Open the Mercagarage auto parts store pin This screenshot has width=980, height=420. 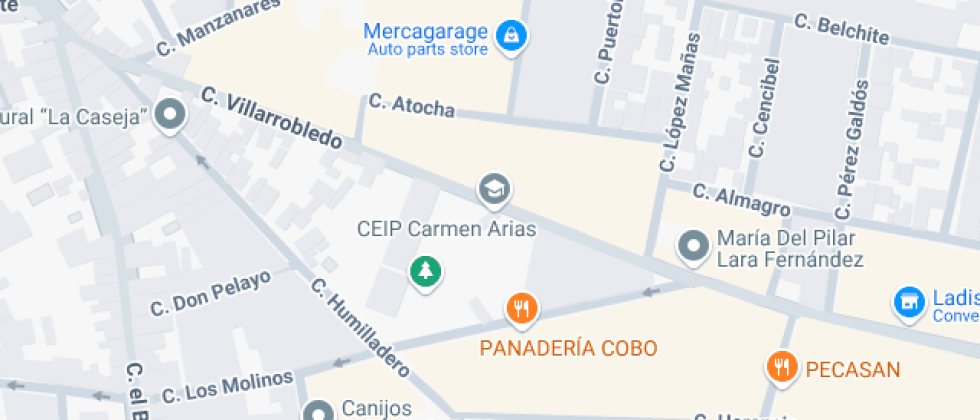[512, 37]
